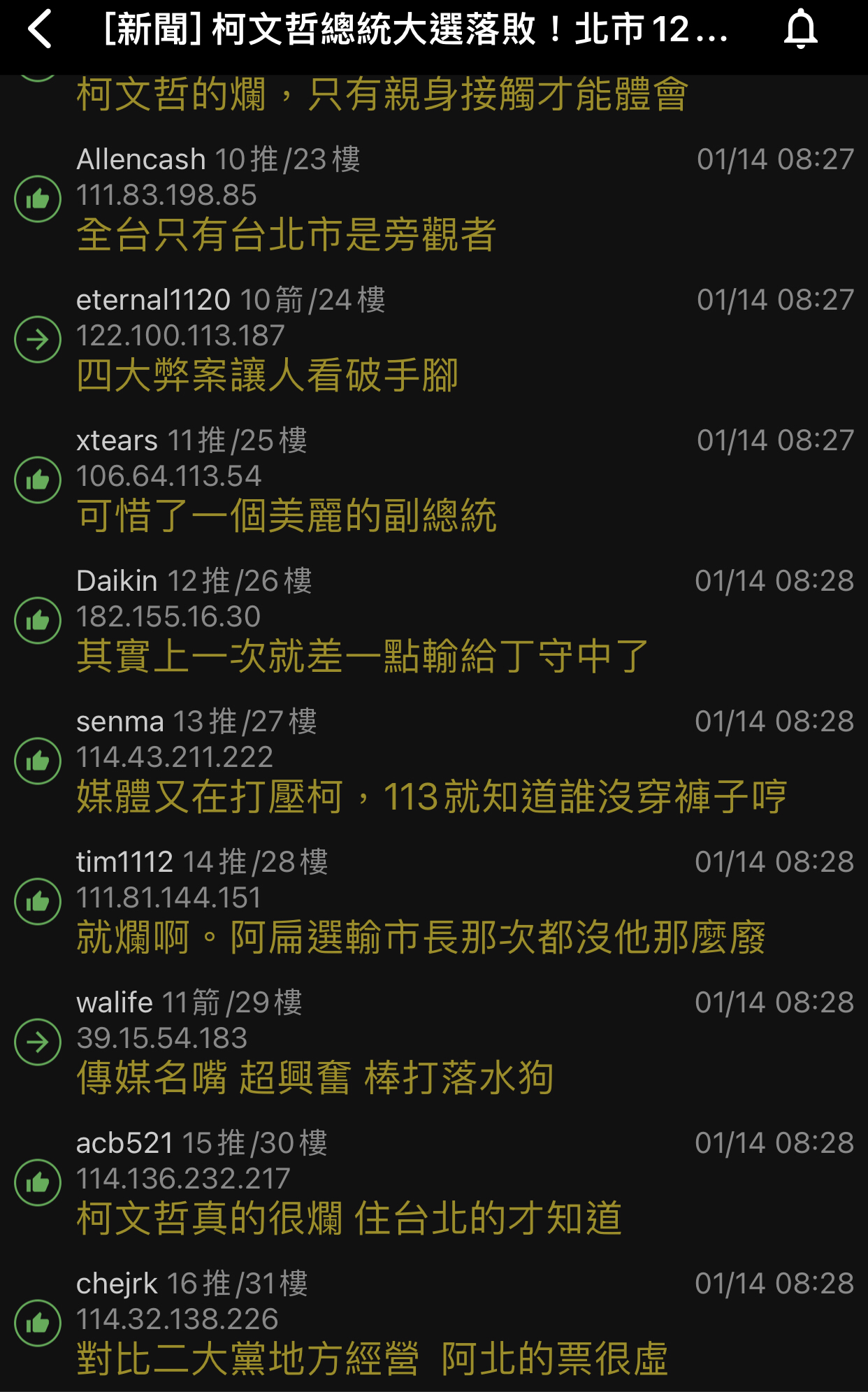Screen dimensions: 868x1392
Task: Go back using the top-left arrow
Action: [x=41, y=29]
